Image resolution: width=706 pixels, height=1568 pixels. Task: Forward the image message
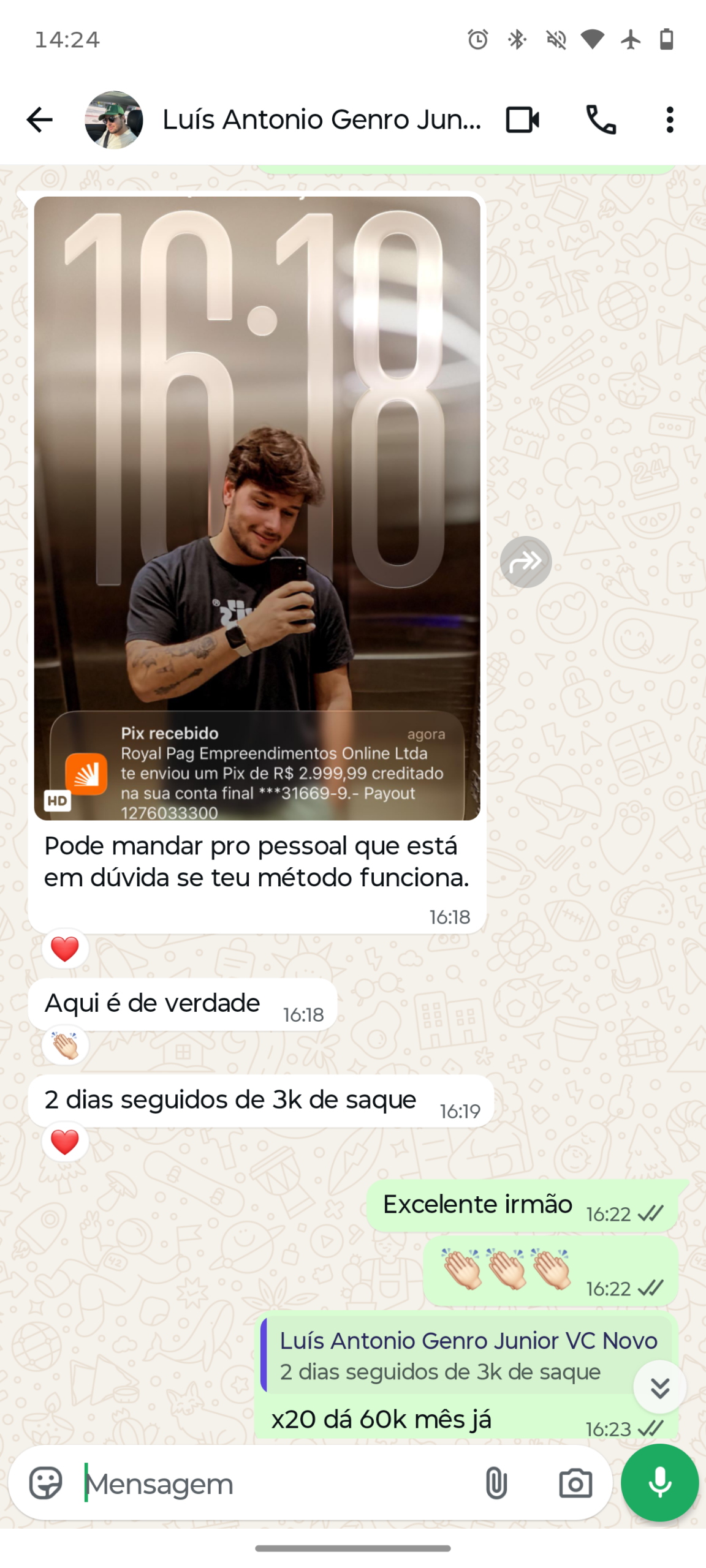coord(525,562)
